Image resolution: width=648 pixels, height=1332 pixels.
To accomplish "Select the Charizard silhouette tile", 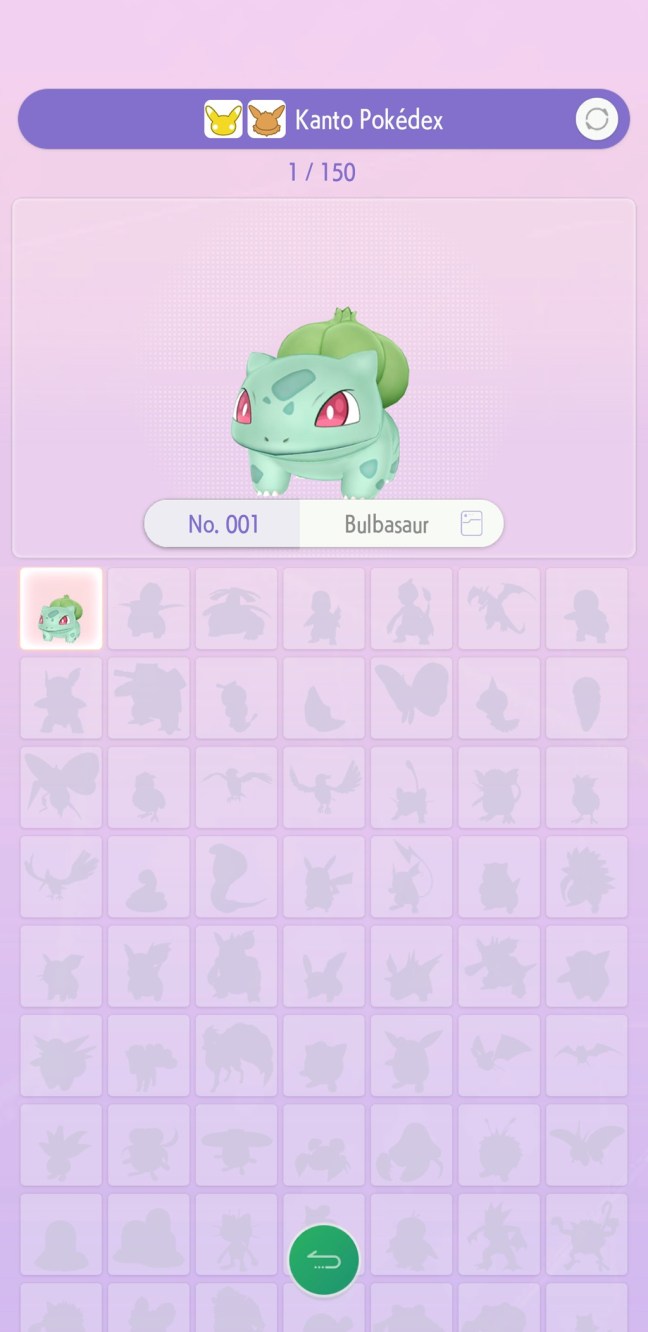I will point(499,609).
